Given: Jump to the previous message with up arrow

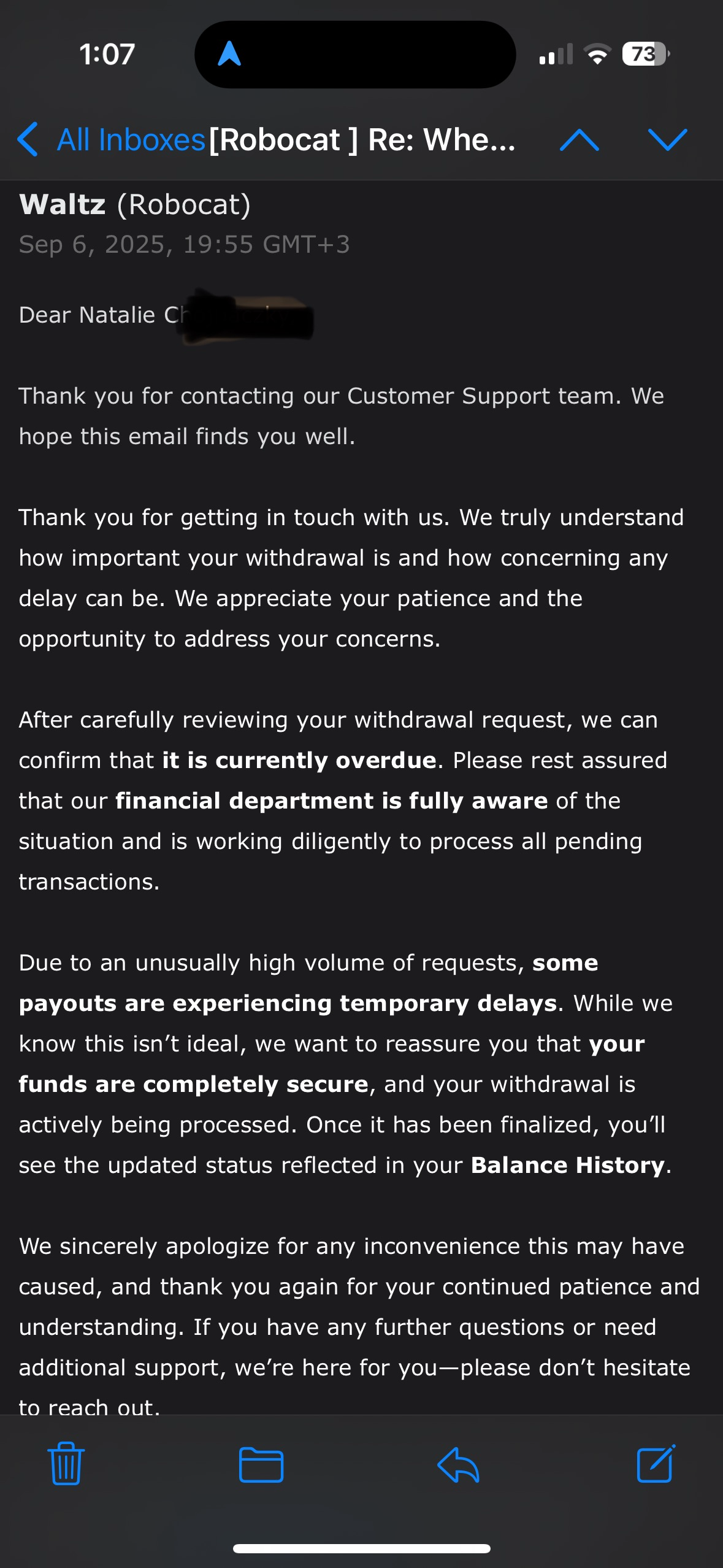Looking at the screenshot, I should (579, 140).
